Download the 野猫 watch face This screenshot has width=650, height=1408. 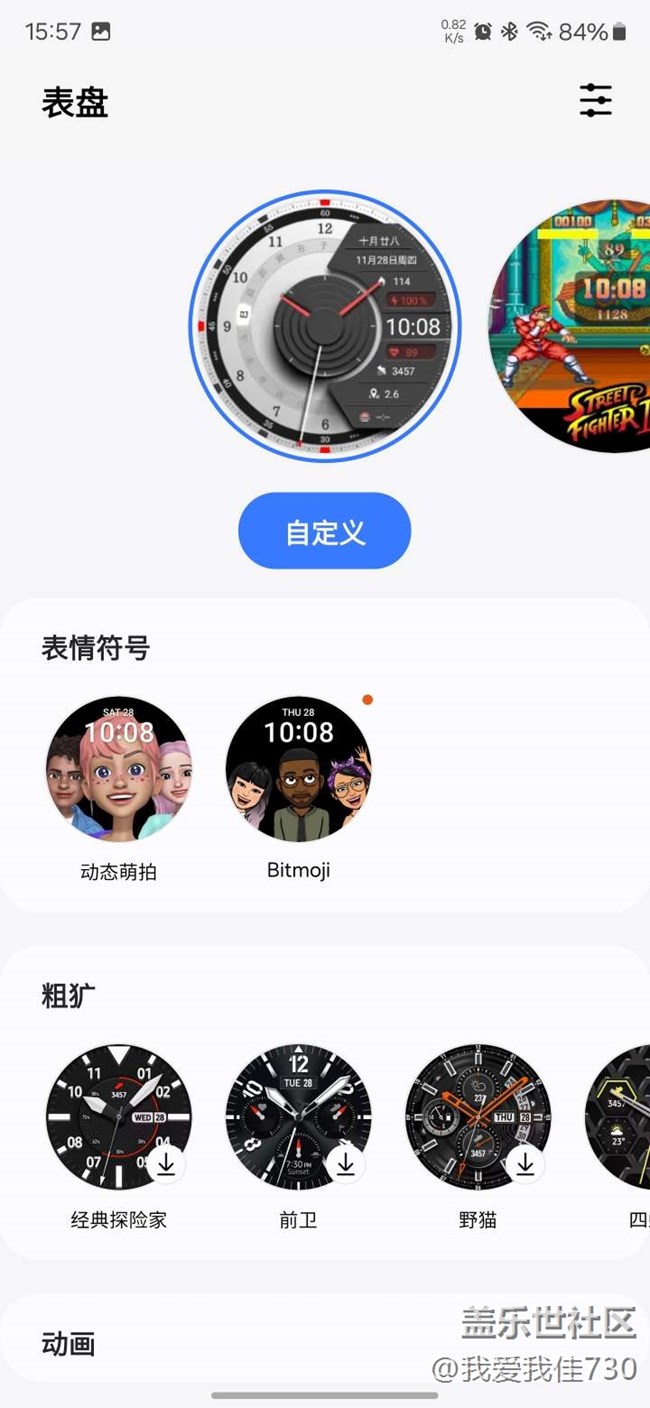(525, 1163)
